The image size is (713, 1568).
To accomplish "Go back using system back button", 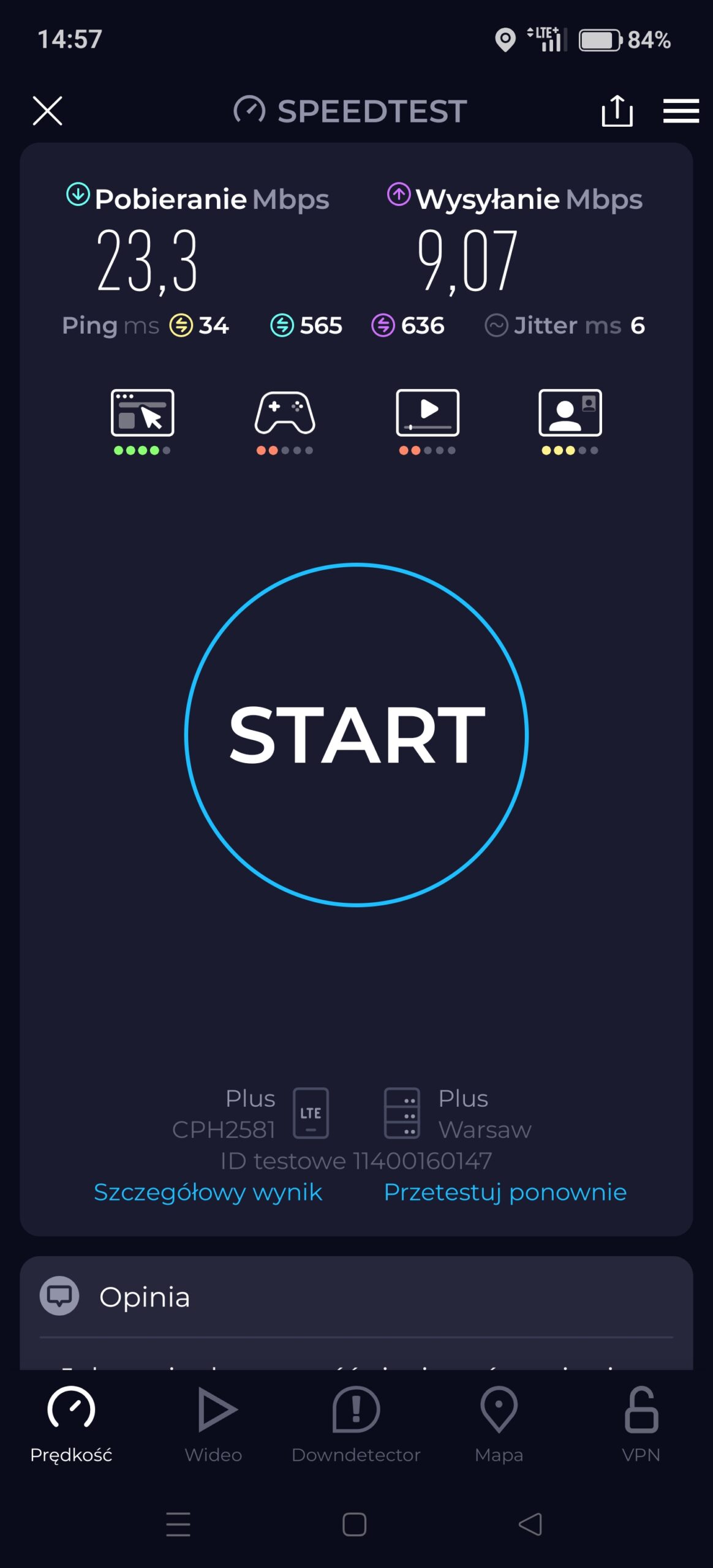I will pos(530,1524).
